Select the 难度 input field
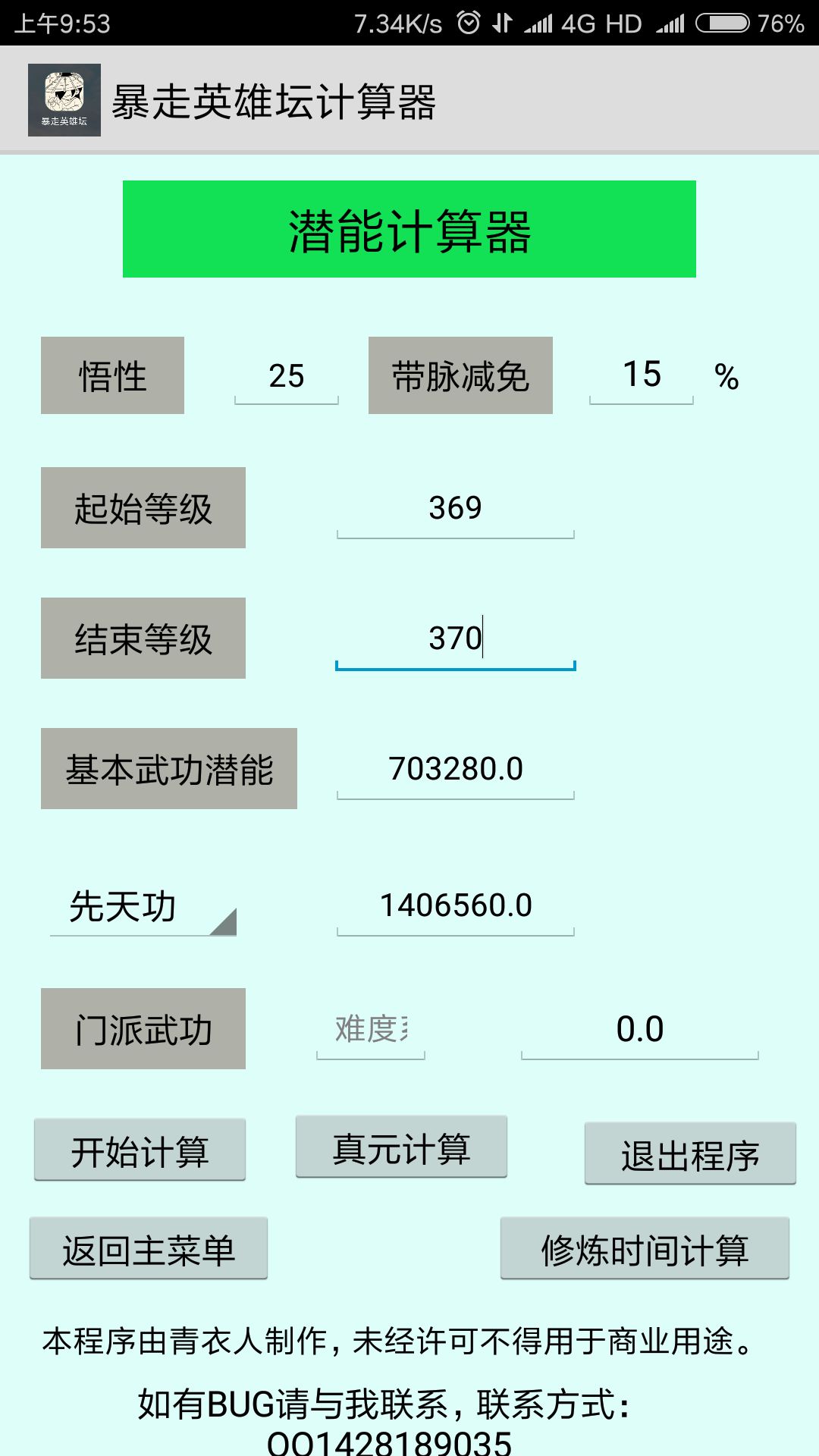Image resolution: width=819 pixels, height=1456 pixels. click(x=371, y=1028)
